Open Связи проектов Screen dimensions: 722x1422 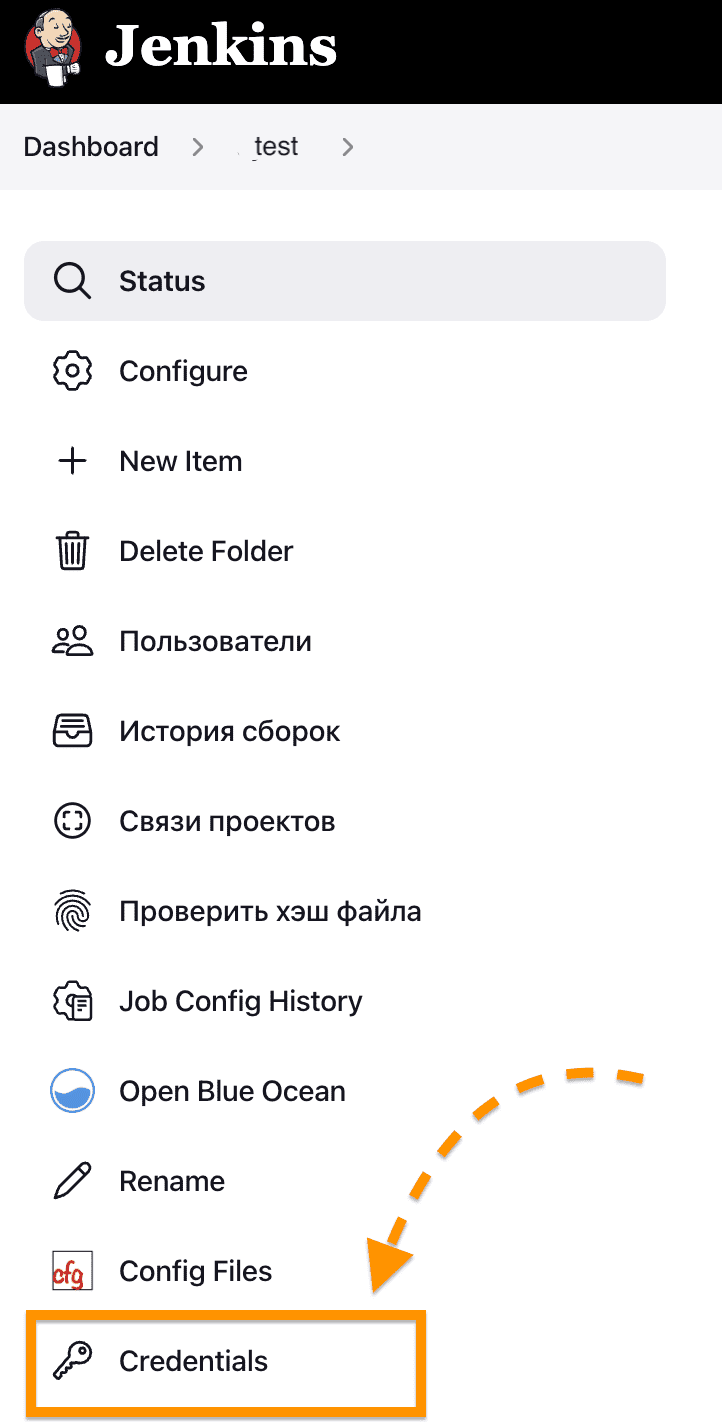click(x=226, y=821)
